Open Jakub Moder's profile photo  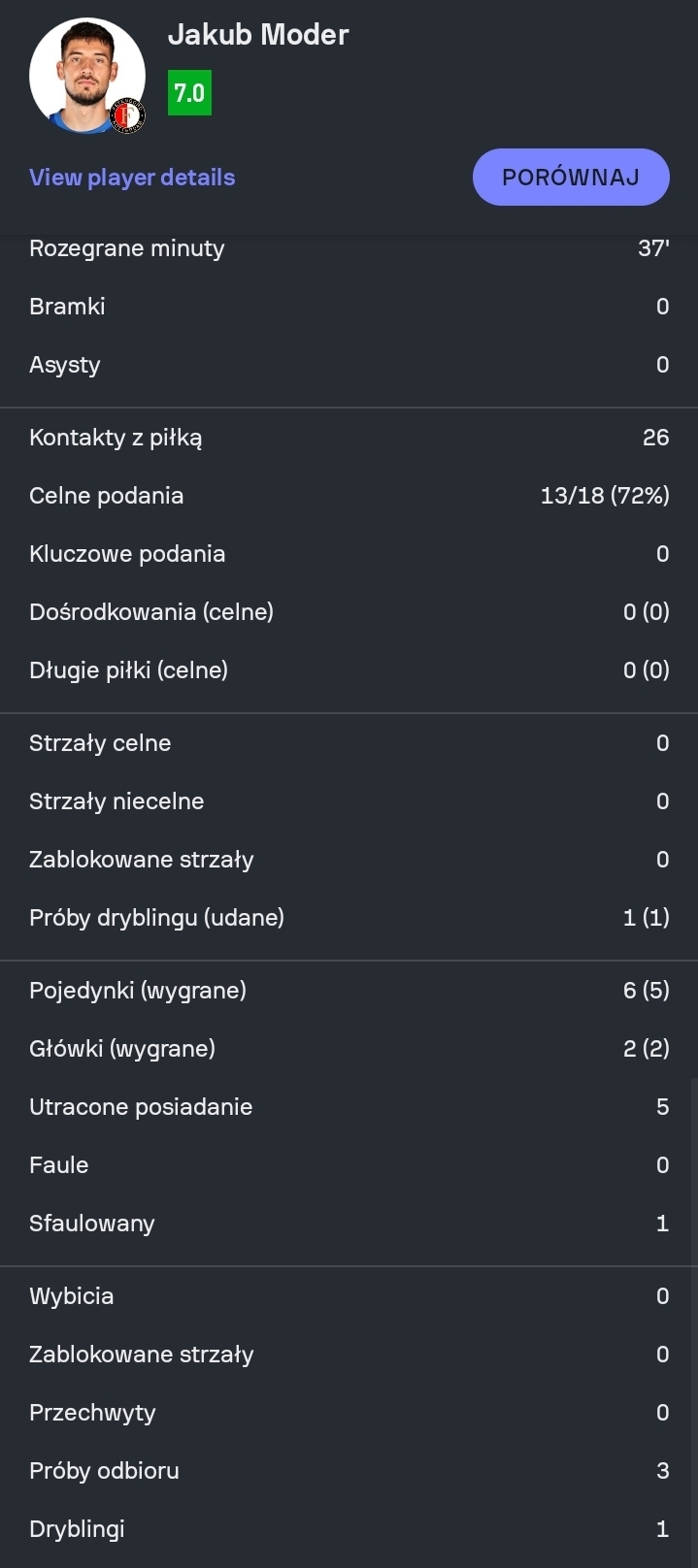click(x=86, y=76)
